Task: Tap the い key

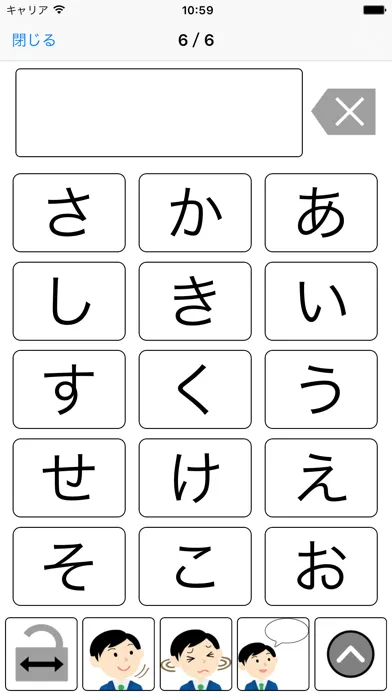Action: pos(321,301)
